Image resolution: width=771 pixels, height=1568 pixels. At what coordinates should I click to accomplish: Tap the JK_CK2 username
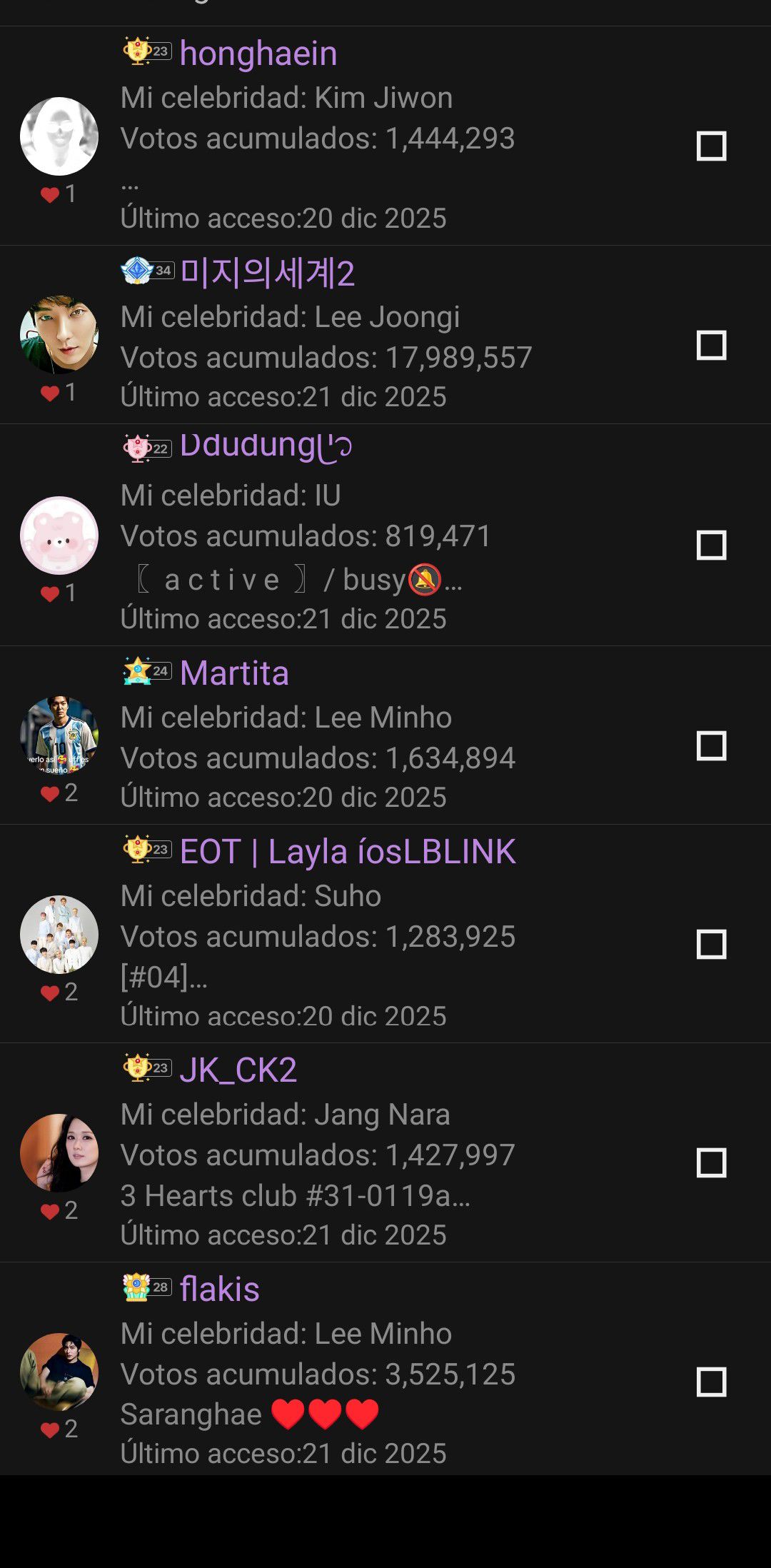(x=238, y=1070)
